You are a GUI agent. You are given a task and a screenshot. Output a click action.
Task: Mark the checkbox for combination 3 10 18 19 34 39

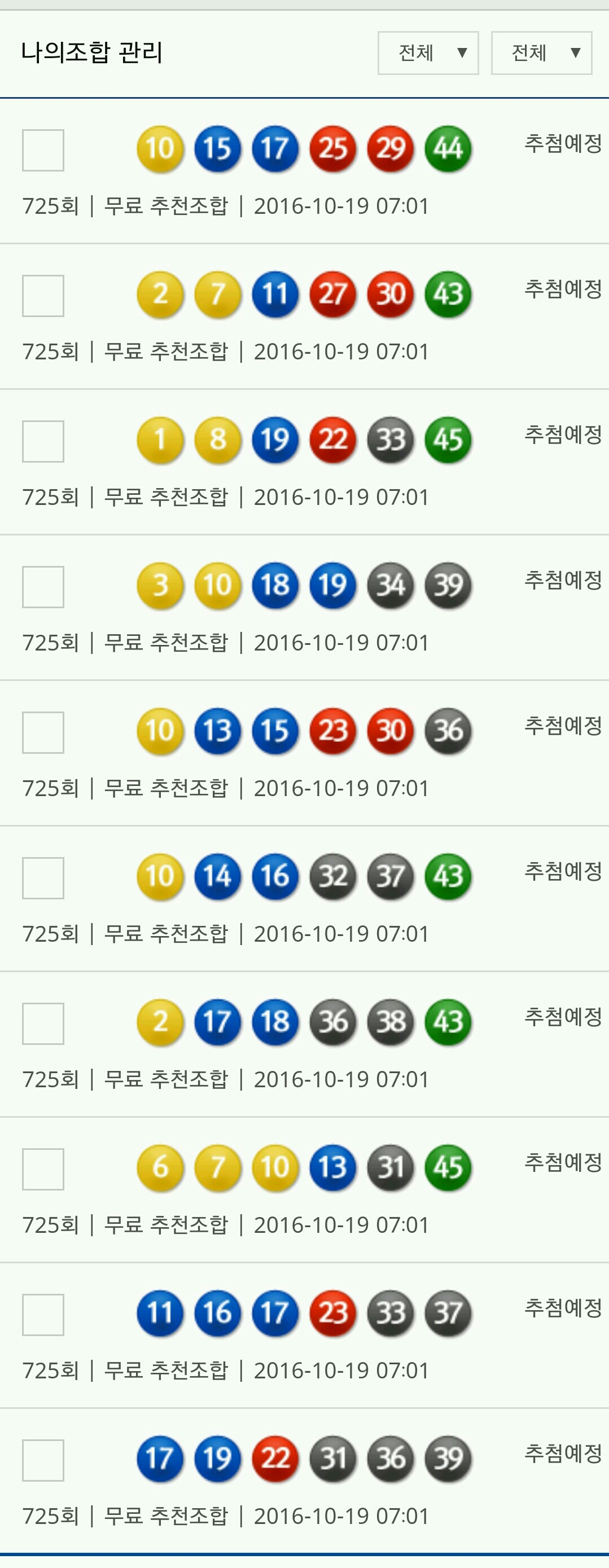click(x=43, y=587)
